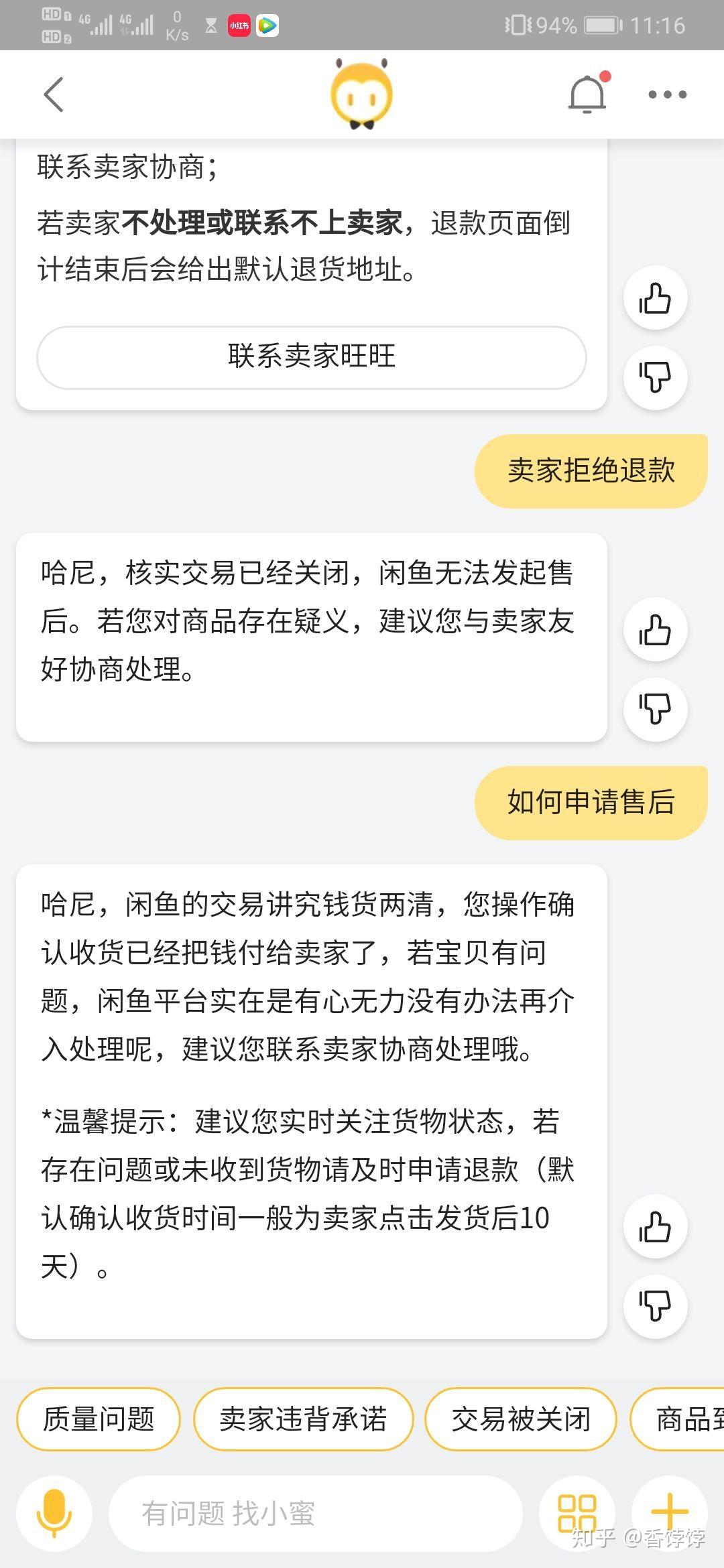Choose the 卖家违背承诺 suggestion chip
The height and width of the screenshot is (1568, 724).
[303, 1419]
